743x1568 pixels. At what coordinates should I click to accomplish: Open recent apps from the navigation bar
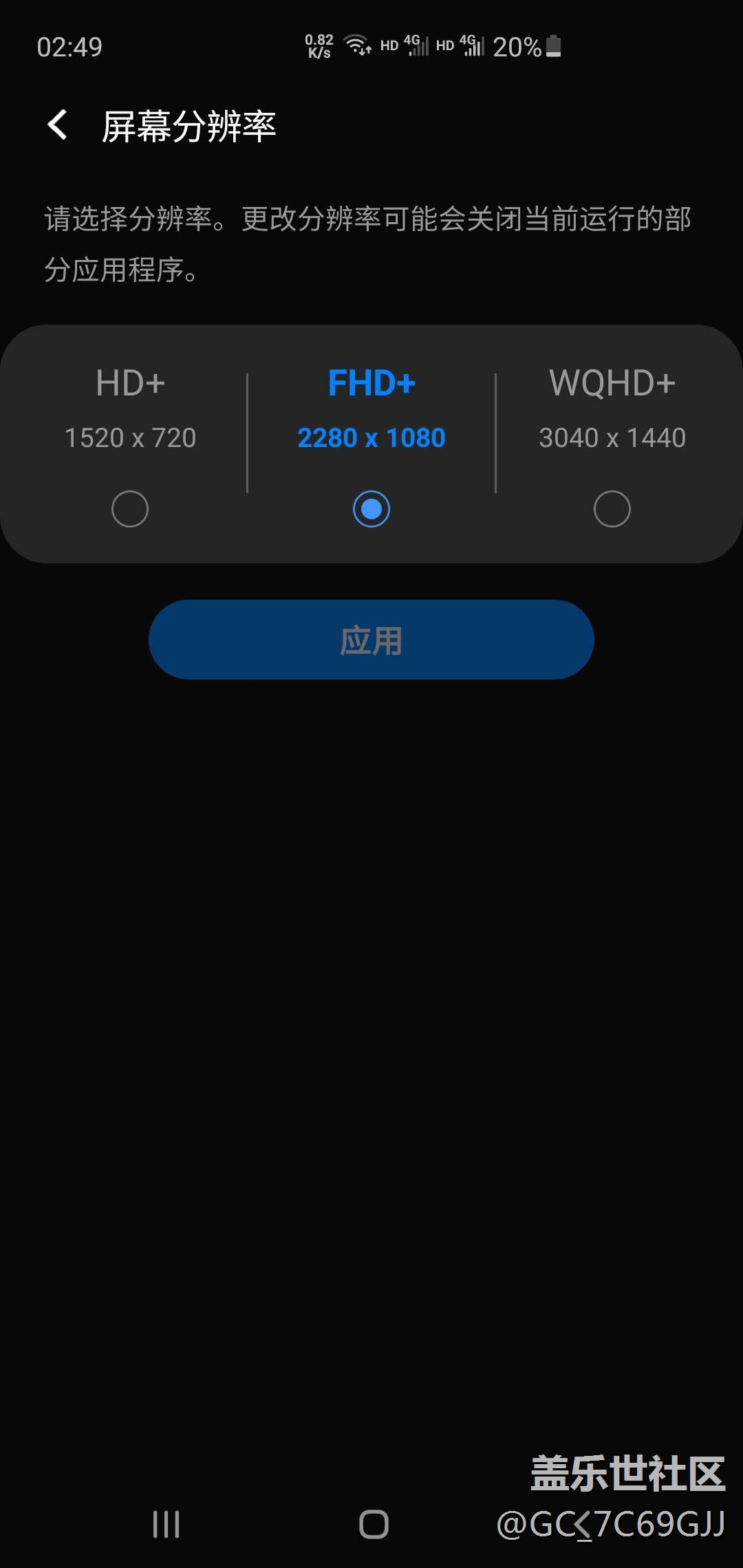pos(166,1524)
